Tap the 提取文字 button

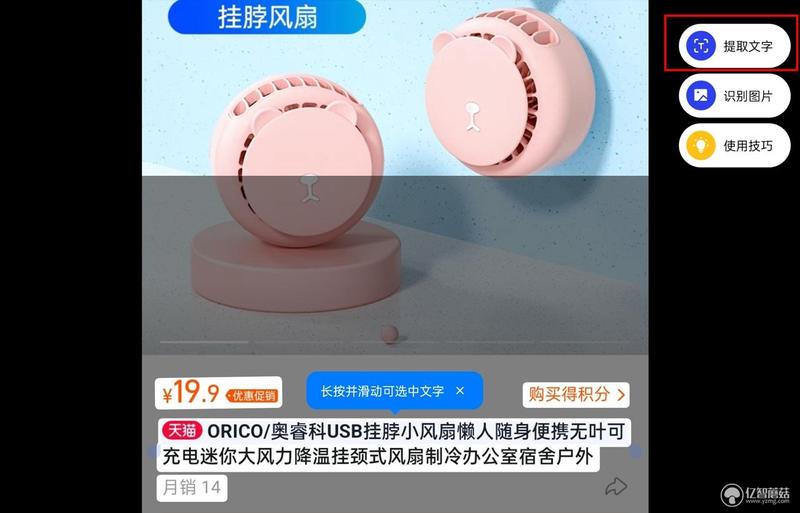pyautogui.click(x=735, y=46)
